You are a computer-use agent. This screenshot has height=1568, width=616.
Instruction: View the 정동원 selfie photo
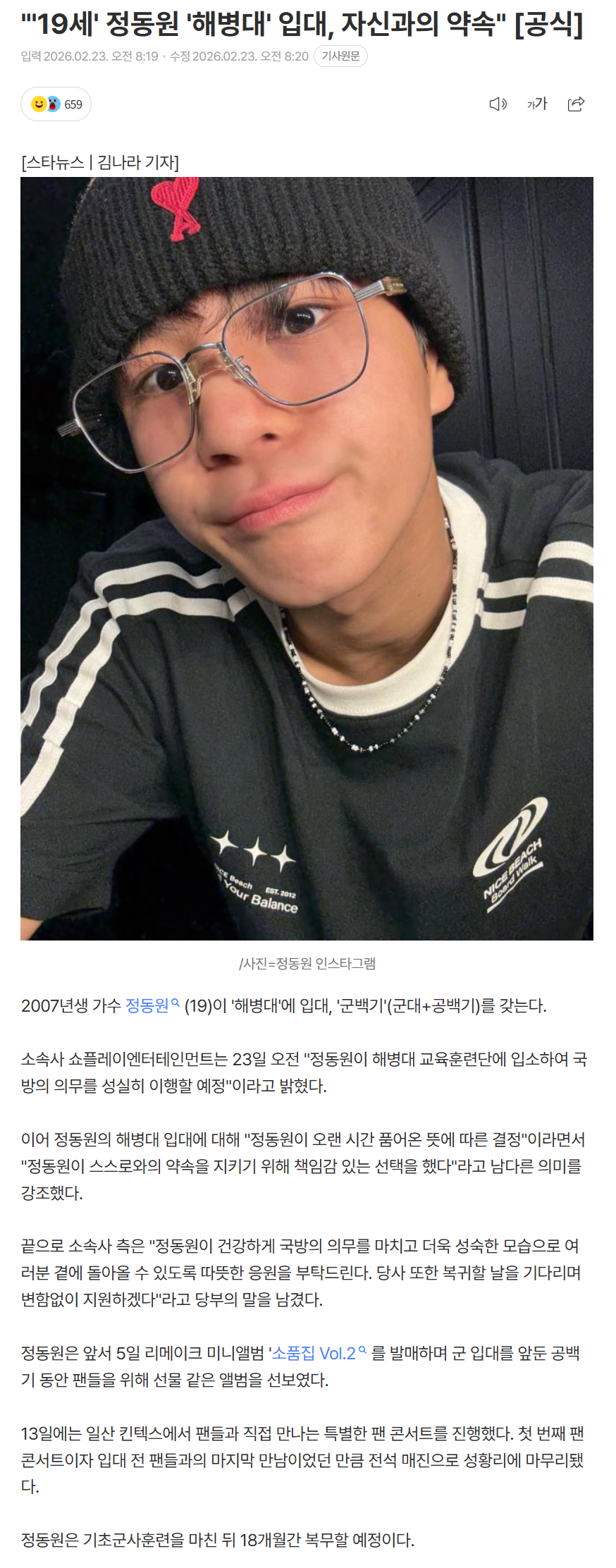(307, 558)
